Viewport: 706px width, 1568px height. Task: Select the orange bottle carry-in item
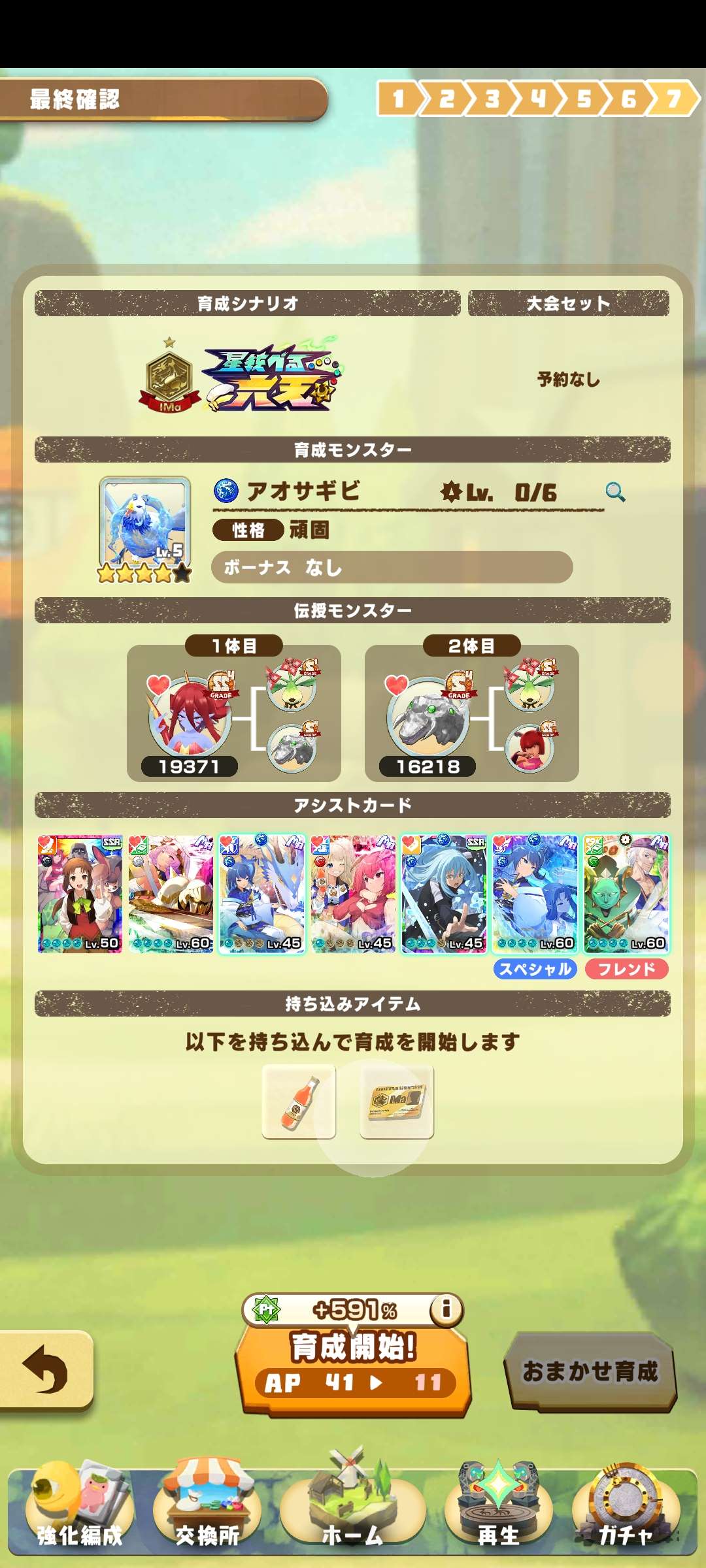pos(299,1102)
